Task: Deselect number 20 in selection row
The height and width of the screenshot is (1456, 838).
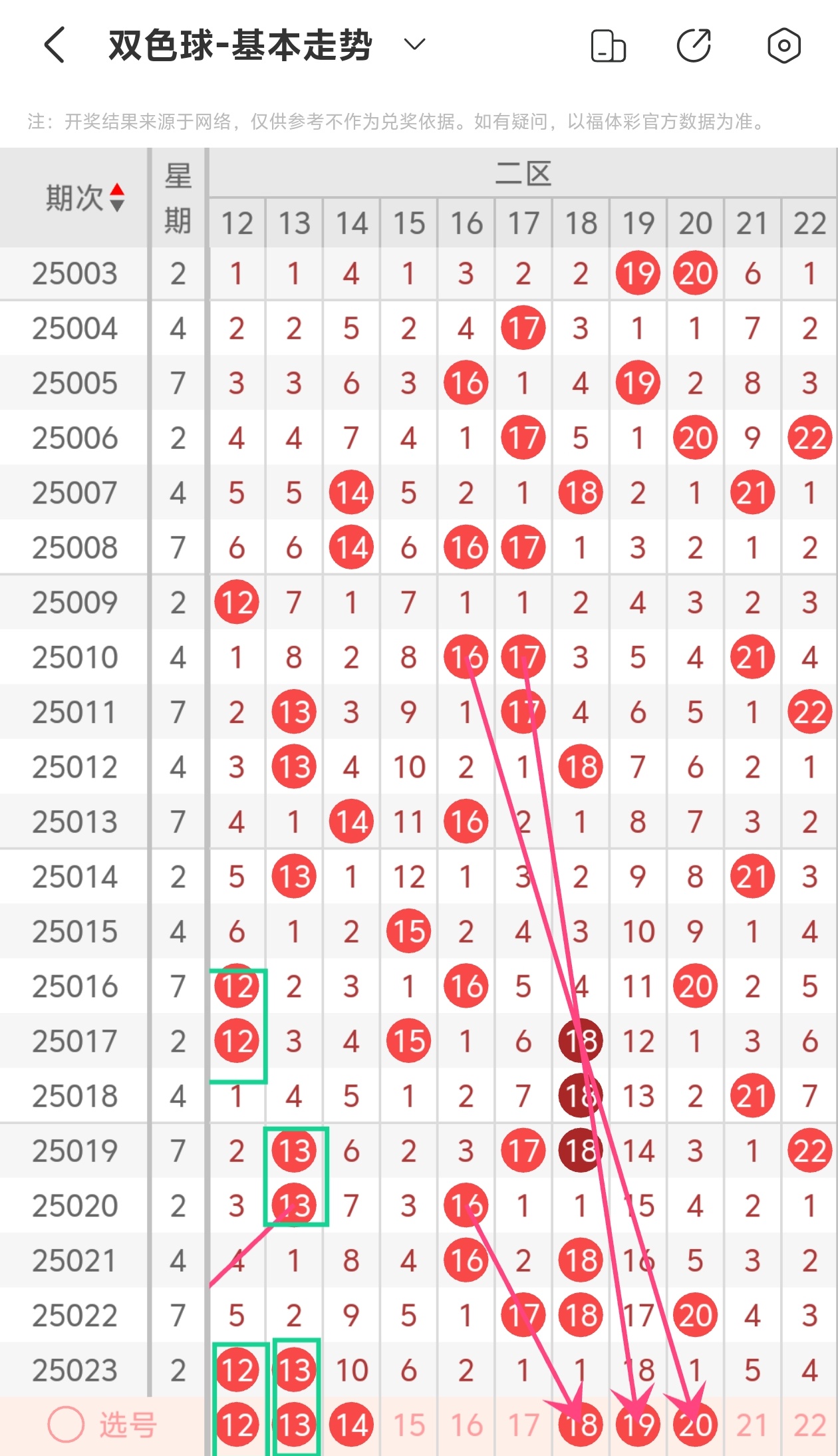Action: 695,1425
